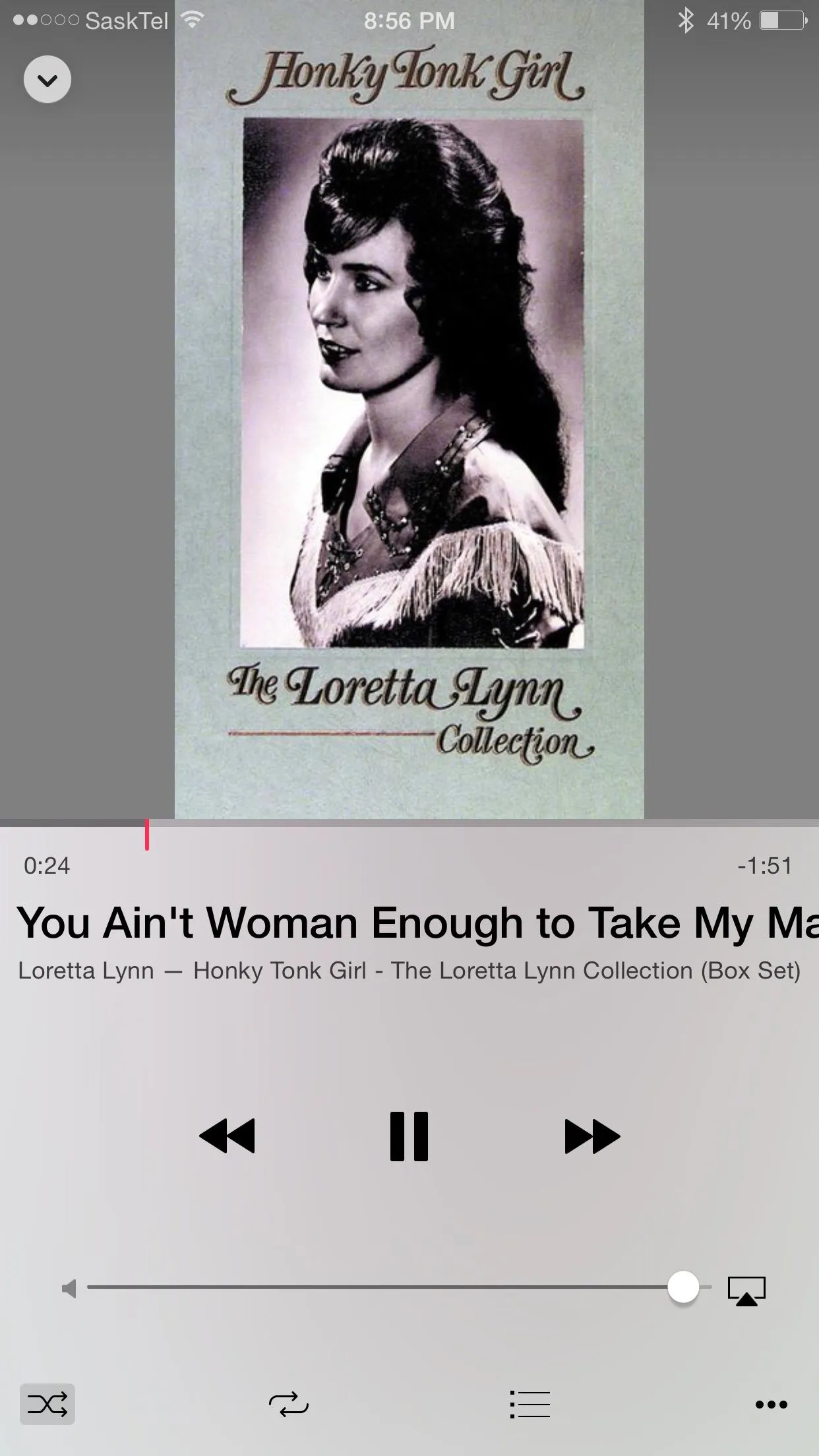The width and height of the screenshot is (819, 1456).
Task: Tap the Honky Tonk Girl album artwork
Action: coord(409,409)
